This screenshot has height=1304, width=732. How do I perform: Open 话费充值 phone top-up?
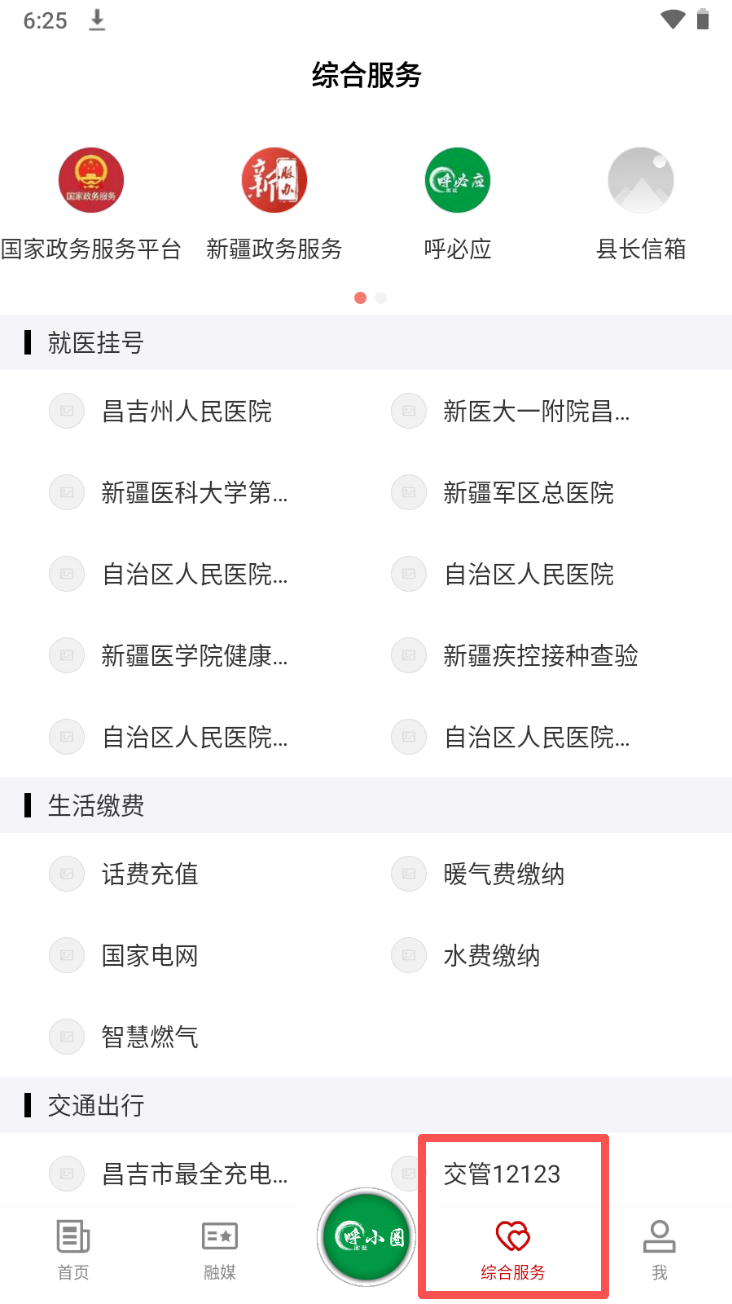[x=150, y=874]
